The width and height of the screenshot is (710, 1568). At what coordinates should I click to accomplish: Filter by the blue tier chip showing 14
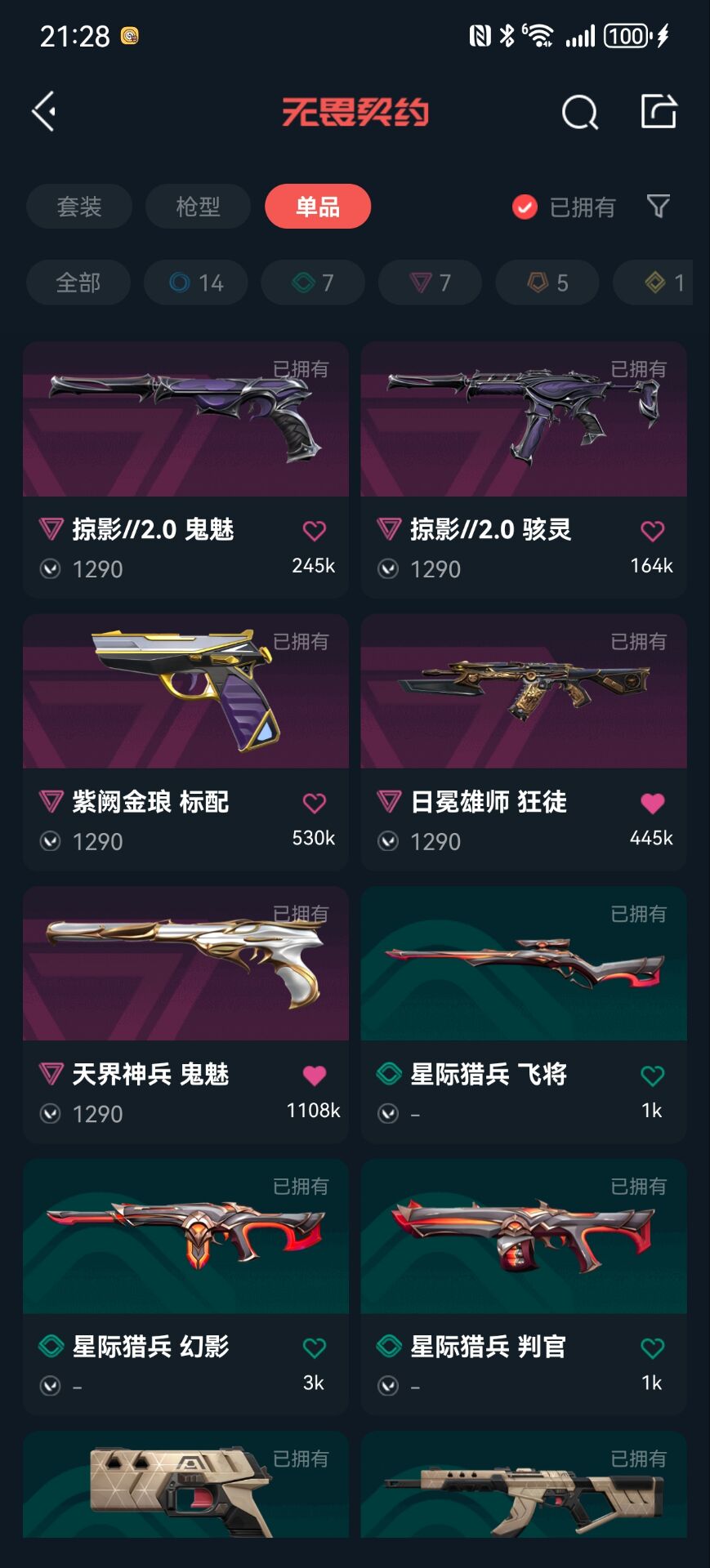coord(196,283)
